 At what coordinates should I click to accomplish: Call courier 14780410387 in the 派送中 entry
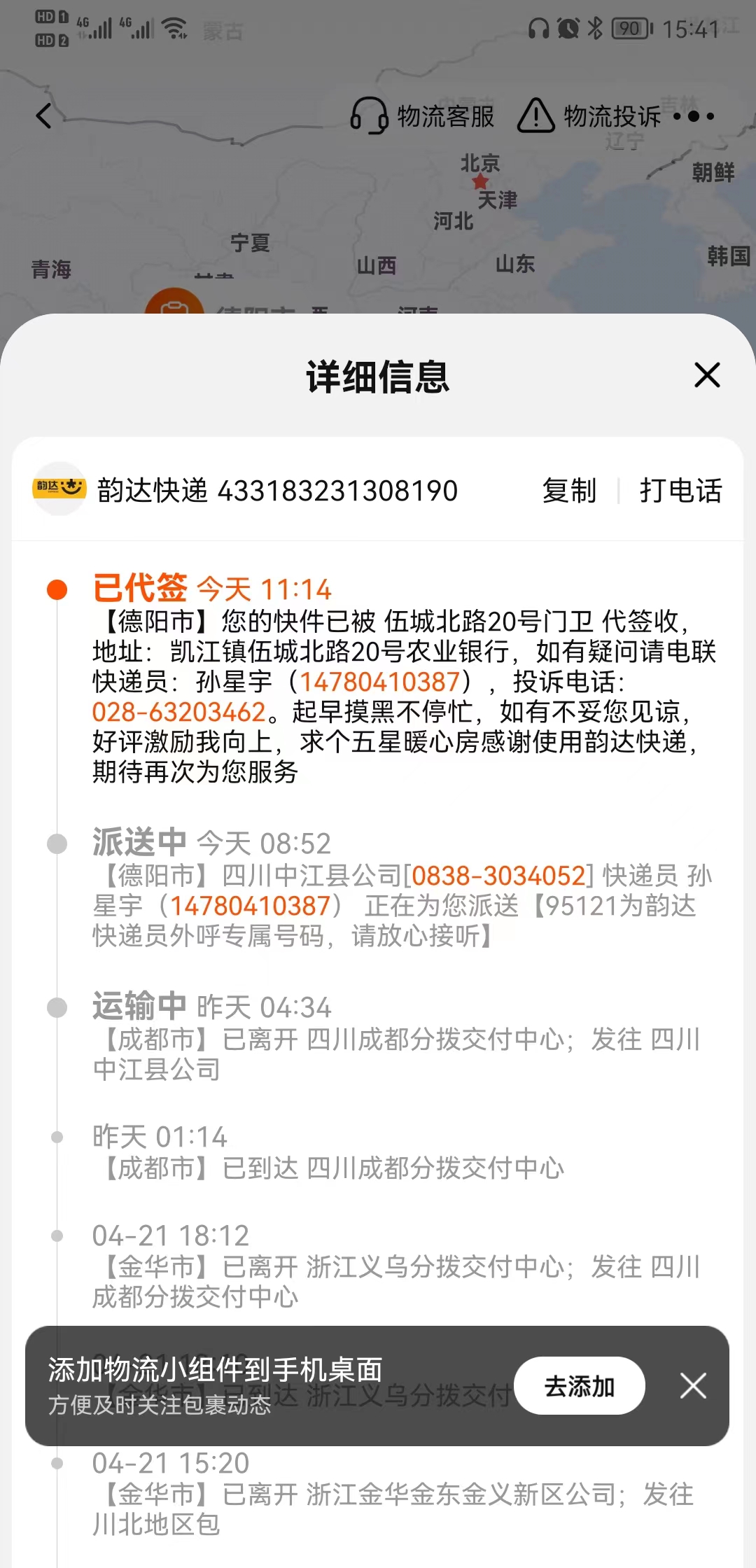251,906
